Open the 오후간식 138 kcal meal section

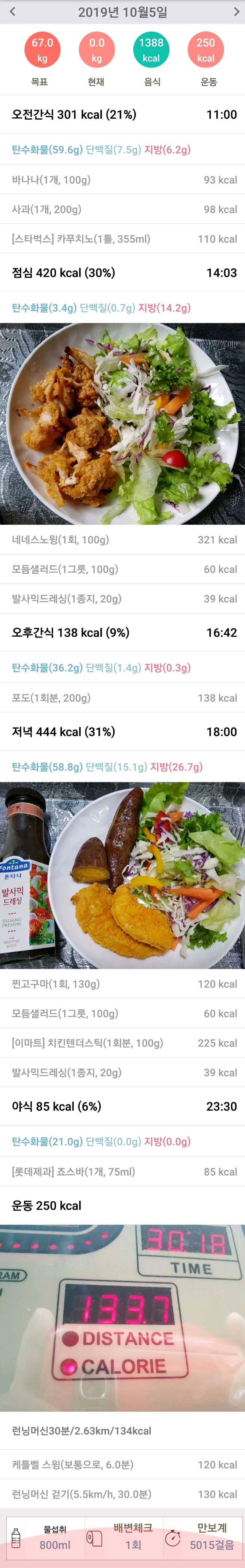click(x=122, y=632)
